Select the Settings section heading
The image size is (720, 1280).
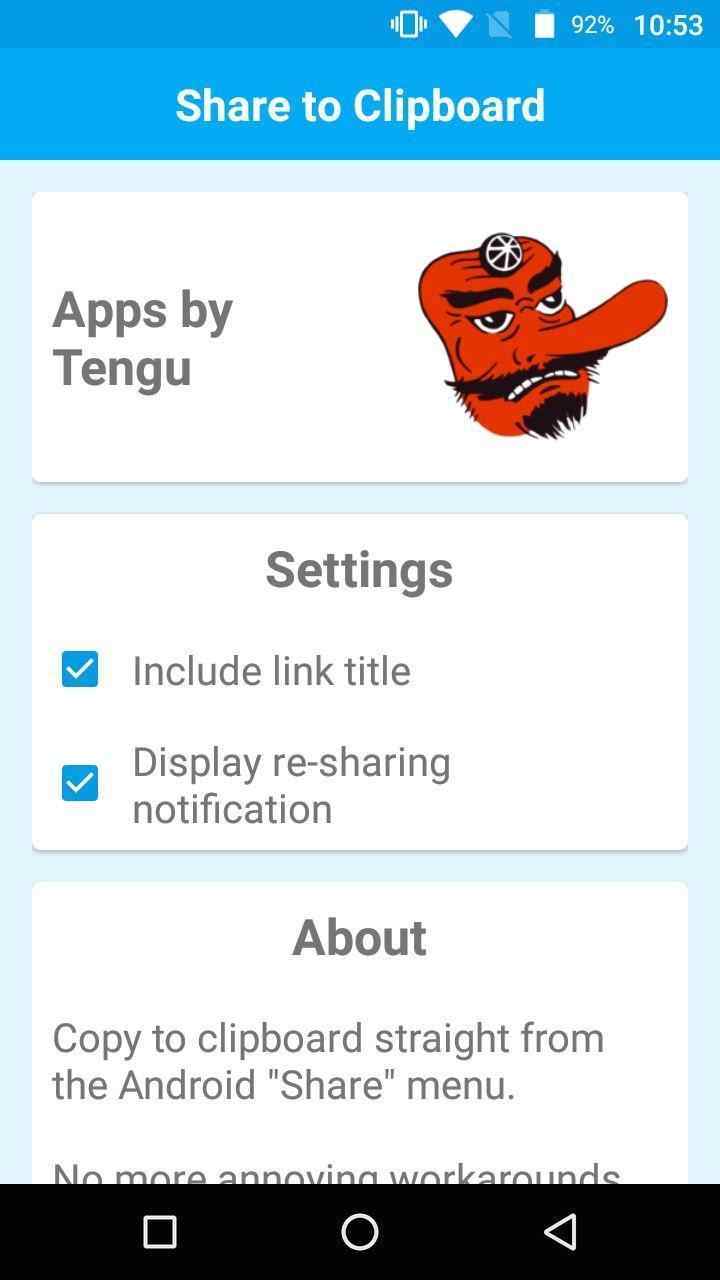(359, 568)
